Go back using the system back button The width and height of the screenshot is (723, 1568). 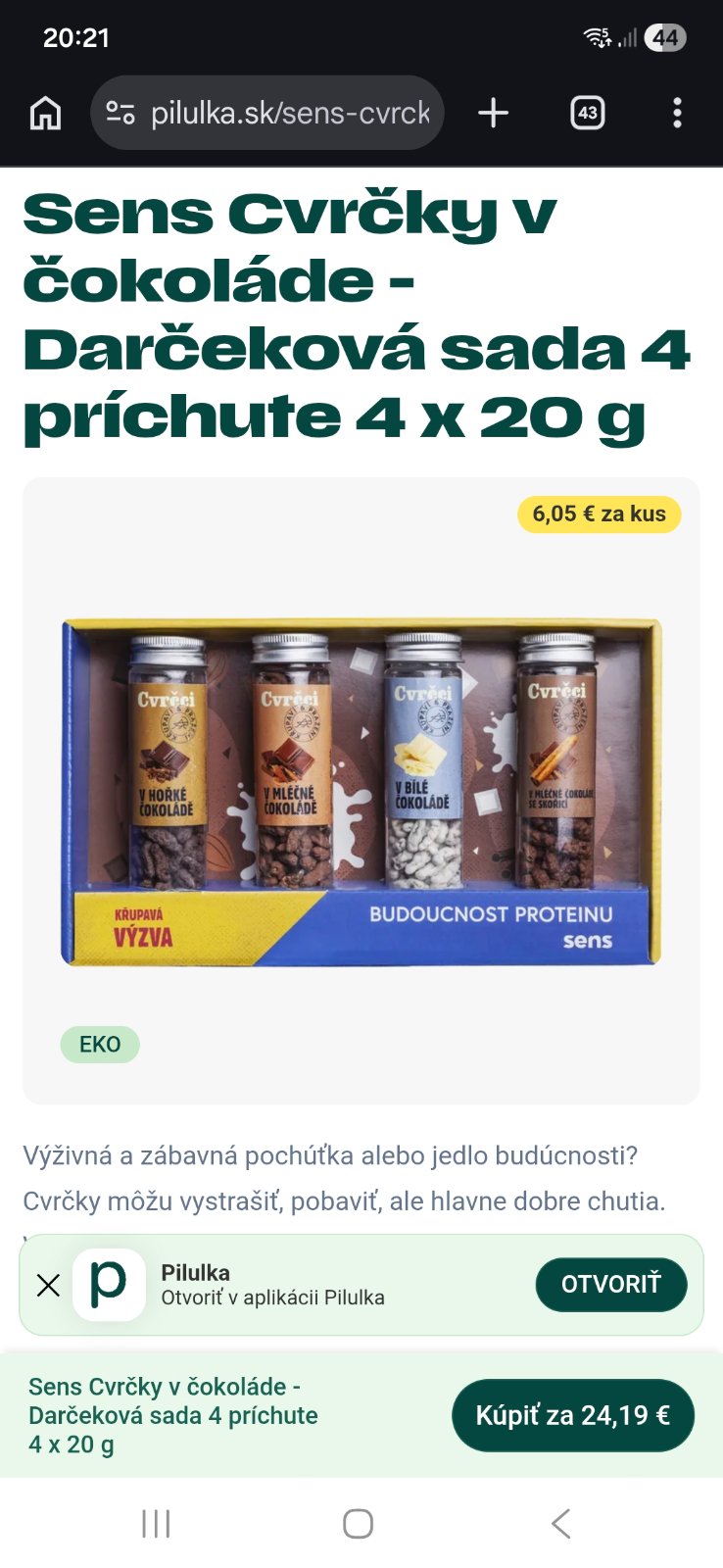(560, 1524)
